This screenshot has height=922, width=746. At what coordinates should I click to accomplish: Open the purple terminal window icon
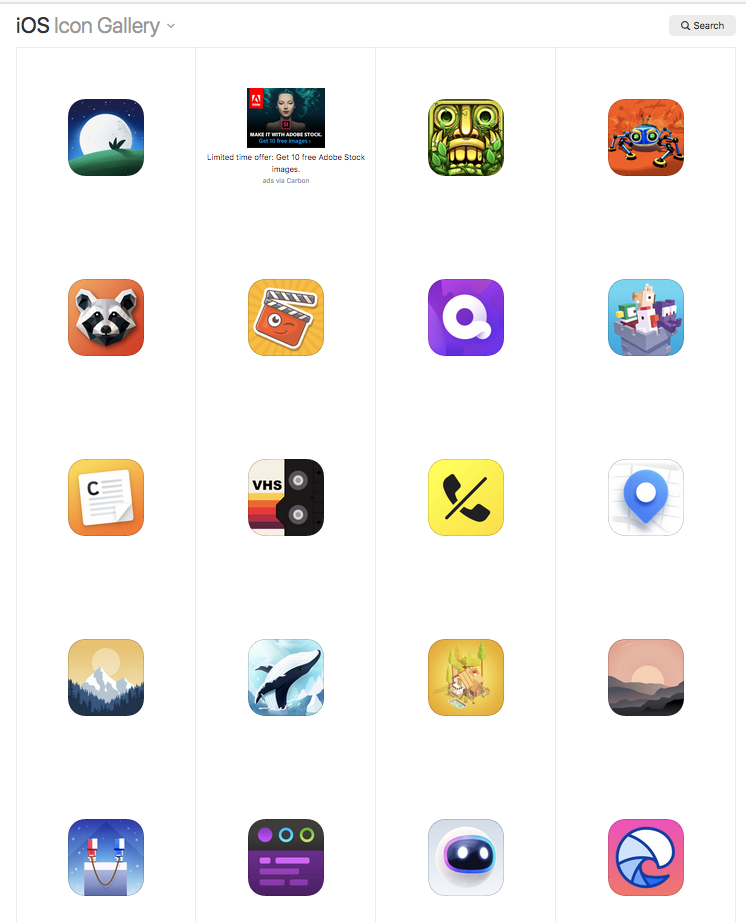pyautogui.click(x=286, y=857)
